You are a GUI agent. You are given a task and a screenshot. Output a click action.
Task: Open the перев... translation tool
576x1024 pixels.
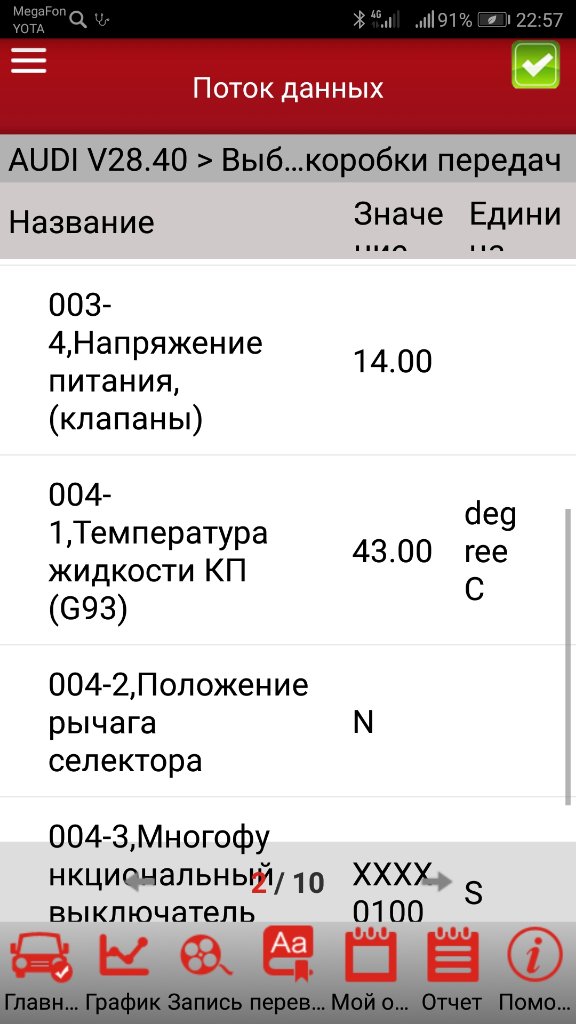point(288,970)
